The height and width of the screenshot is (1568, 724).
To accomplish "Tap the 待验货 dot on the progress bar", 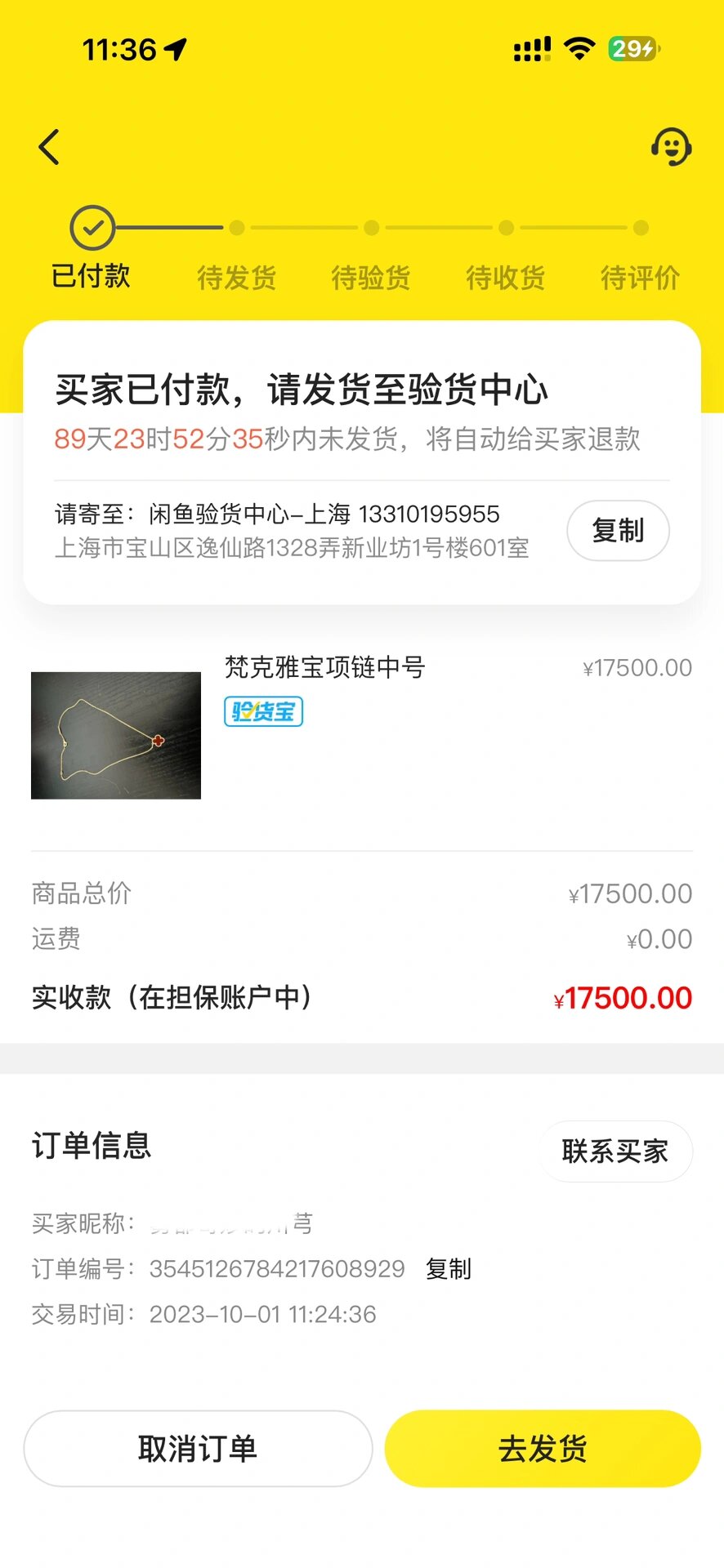I will (371, 228).
